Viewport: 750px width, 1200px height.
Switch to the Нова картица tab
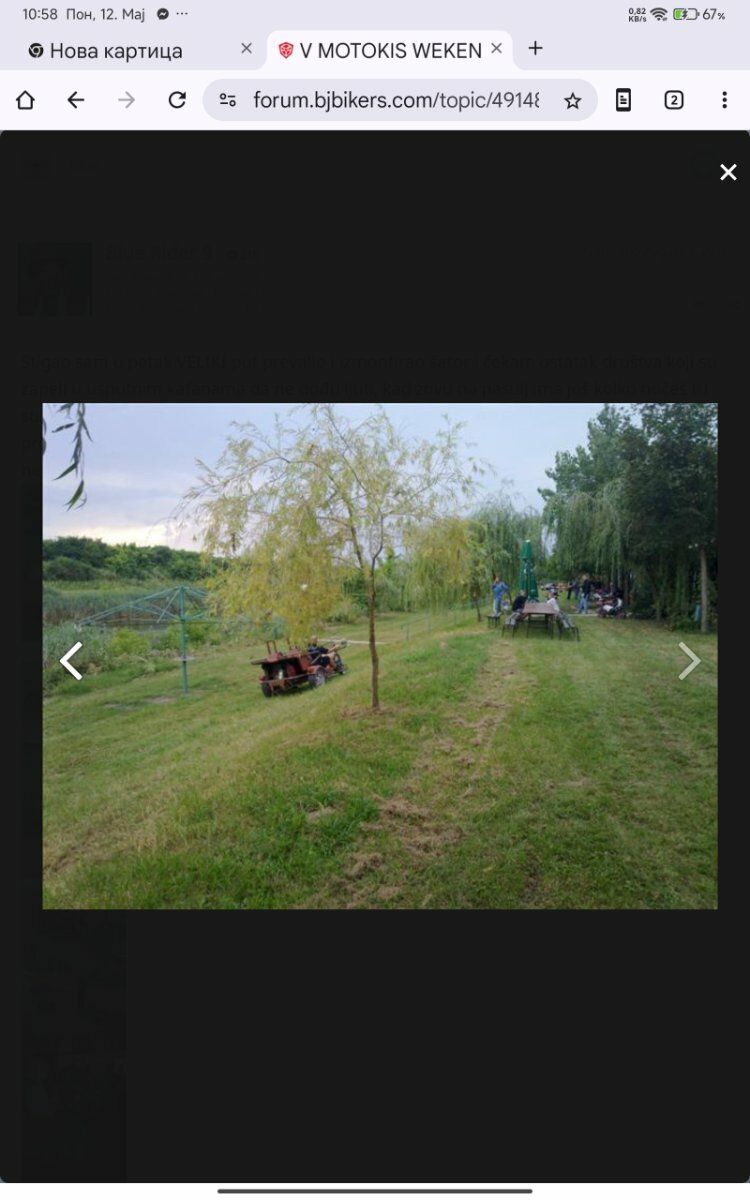click(x=116, y=50)
